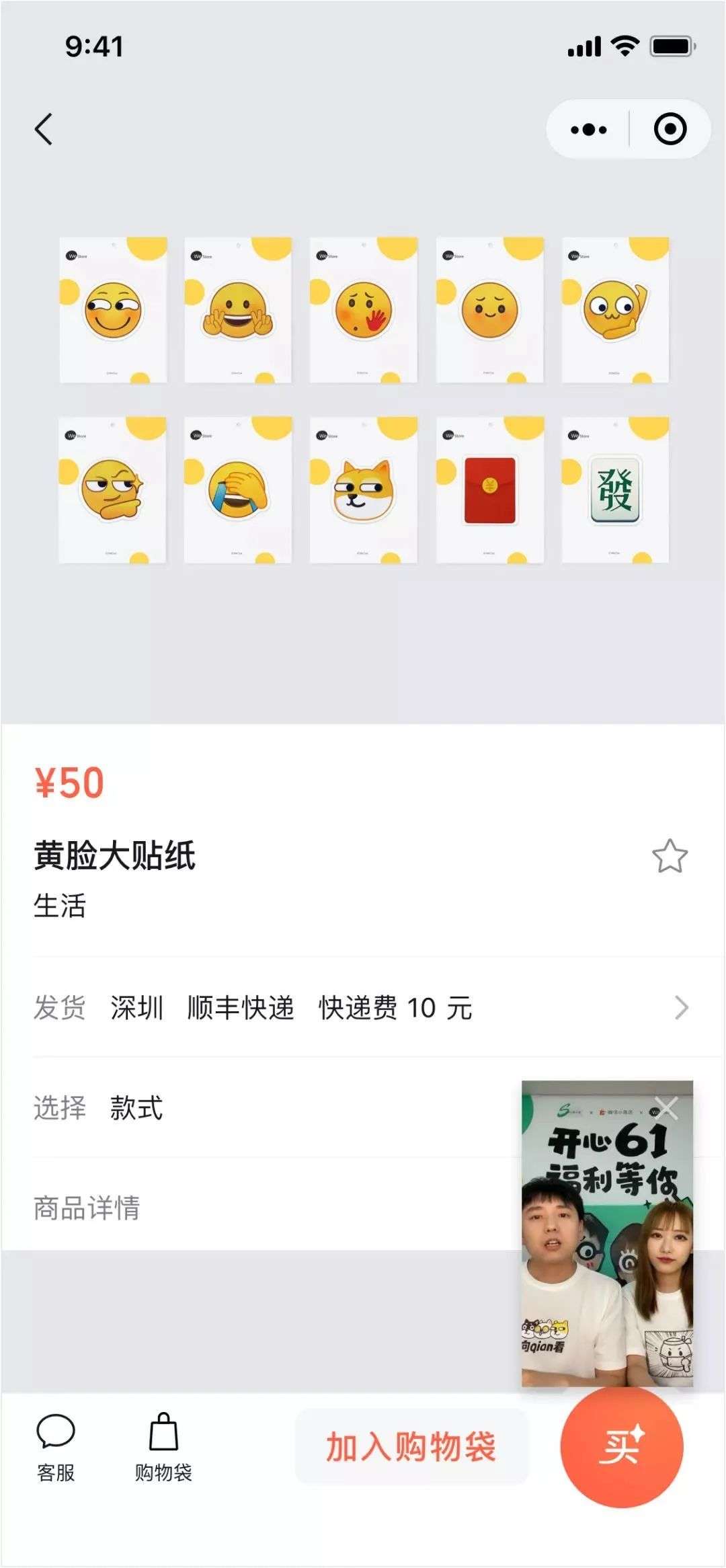View the emoji sticker product image
726x1568 pixels.
coord(363,400)
